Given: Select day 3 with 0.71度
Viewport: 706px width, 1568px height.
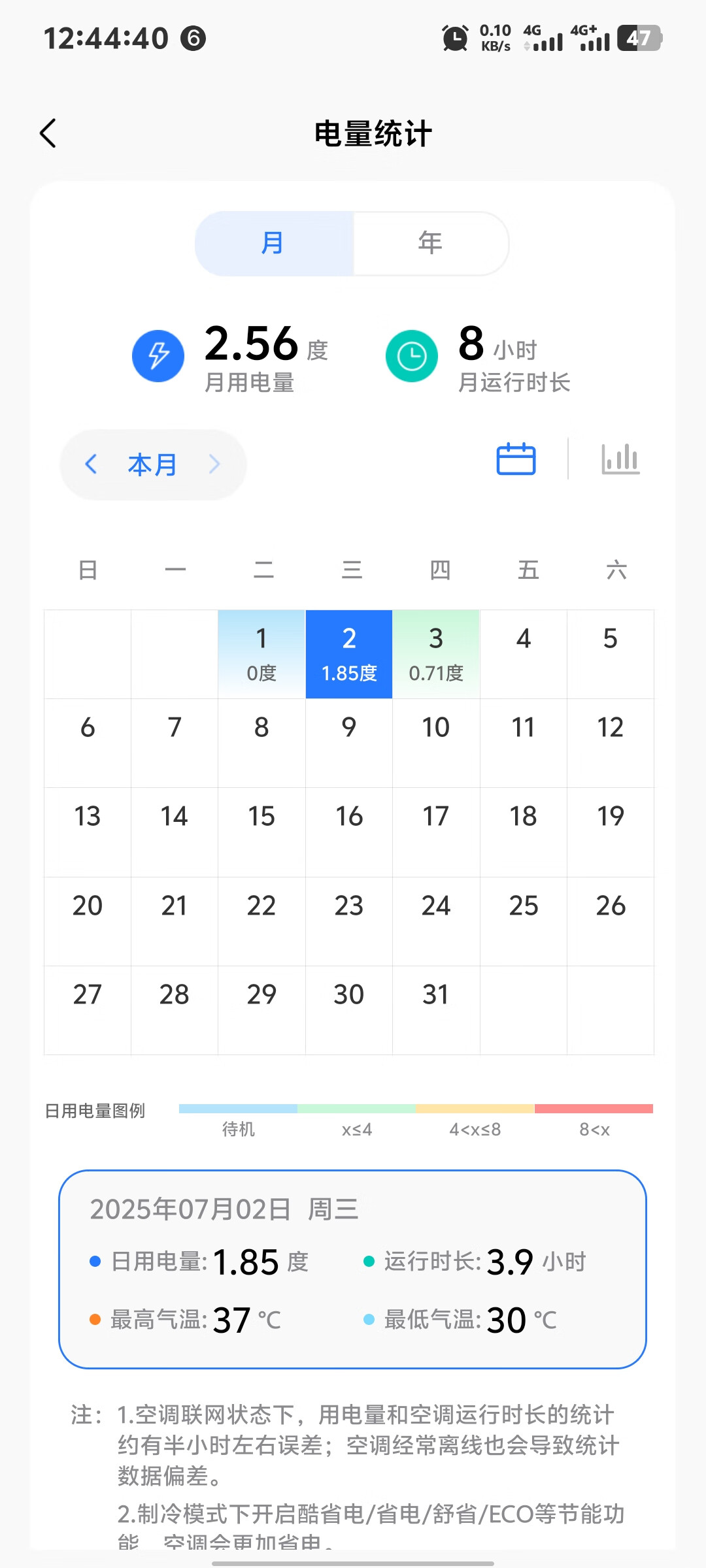Looking at the screenshot, I should pyautogui.click(x=436, y=654).
